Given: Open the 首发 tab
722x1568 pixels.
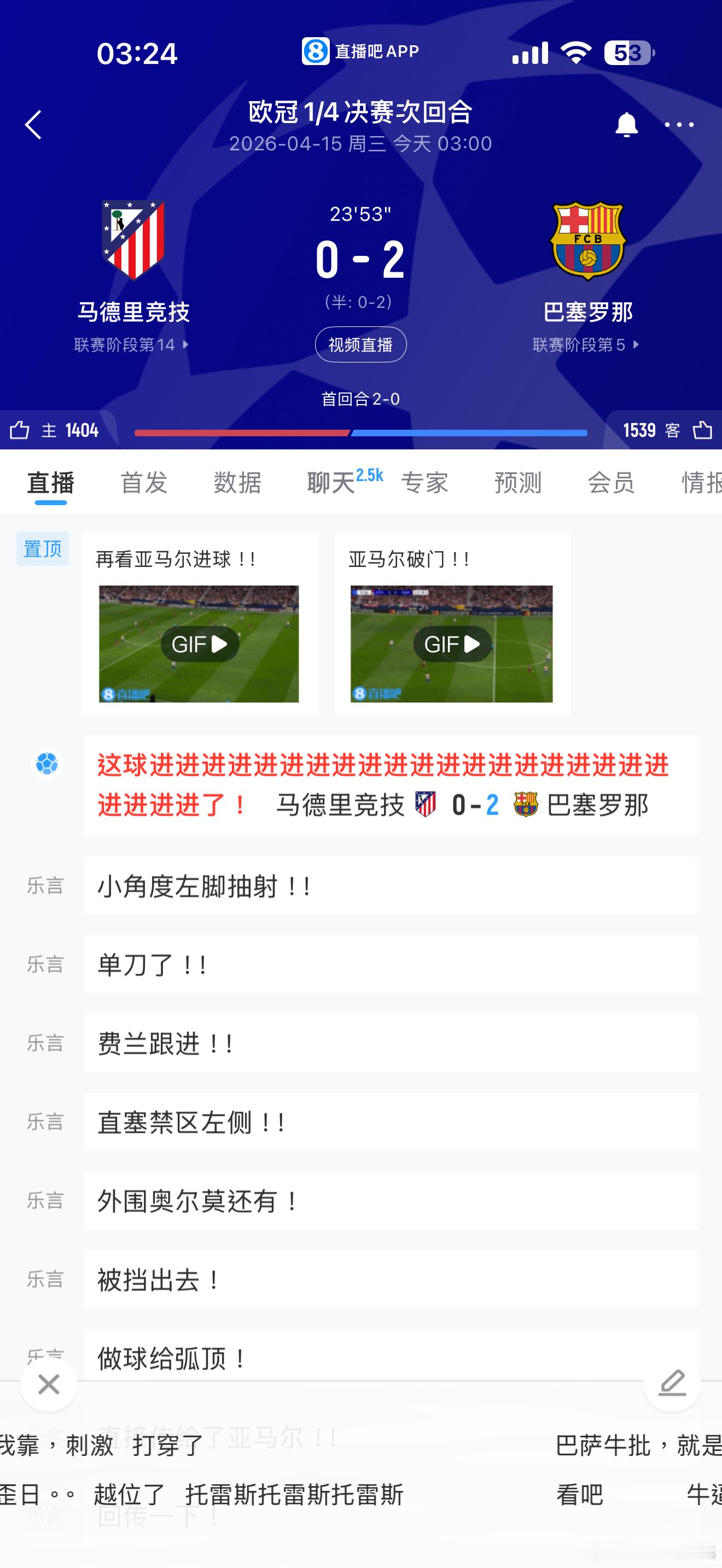Looking at the screenshot, I should coord(142,483).
